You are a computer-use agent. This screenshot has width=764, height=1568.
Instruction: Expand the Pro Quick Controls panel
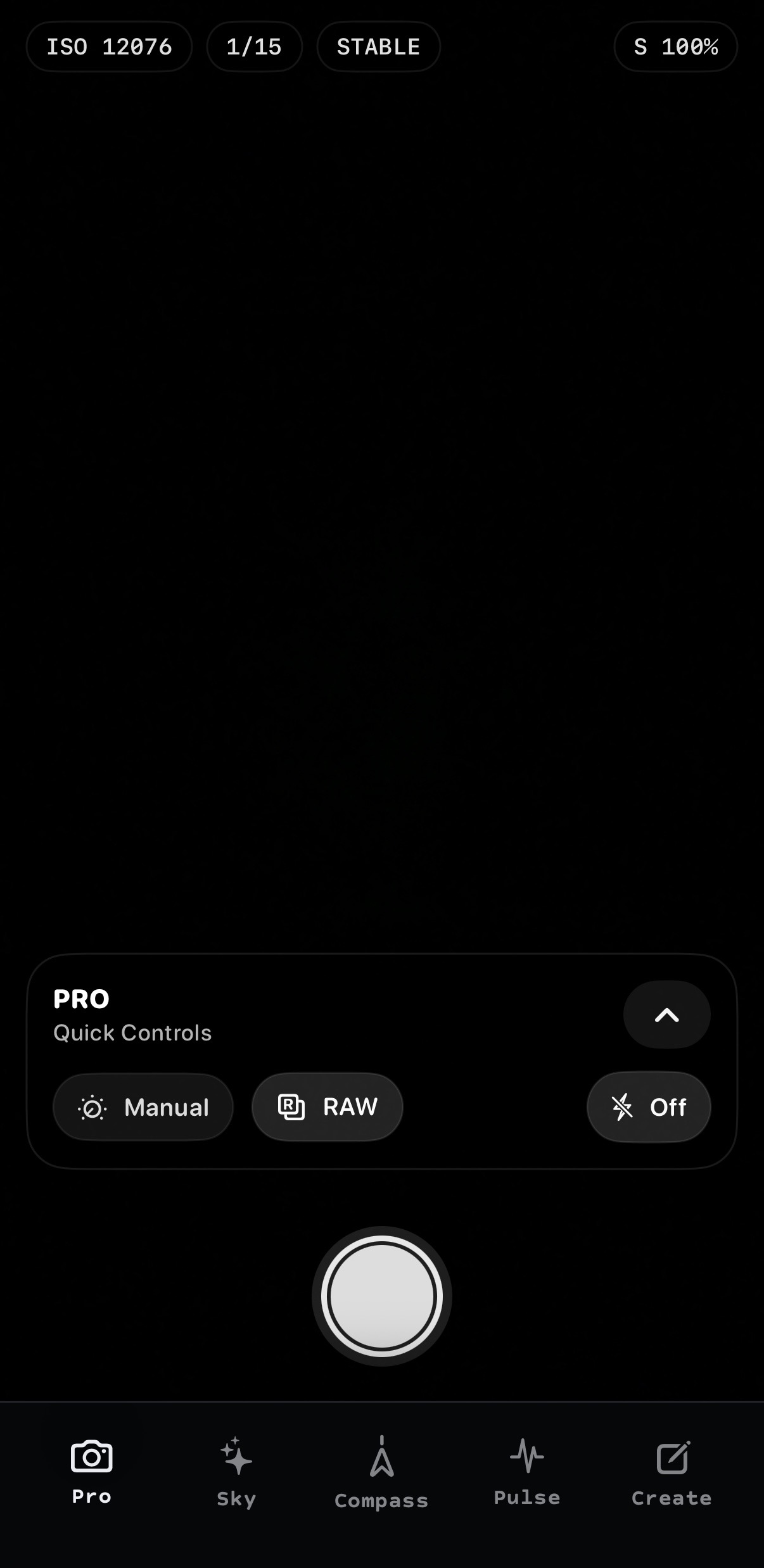click(666, 1015)
